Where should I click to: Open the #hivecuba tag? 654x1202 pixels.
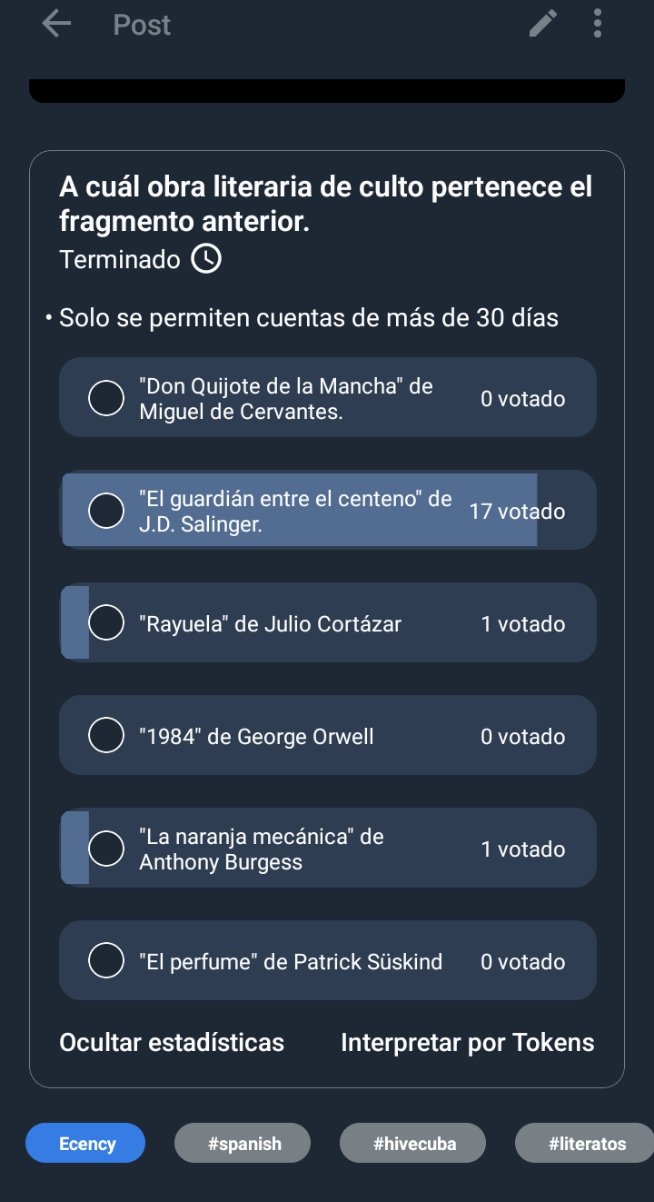pyautogui.click(x=413, y=1143)
